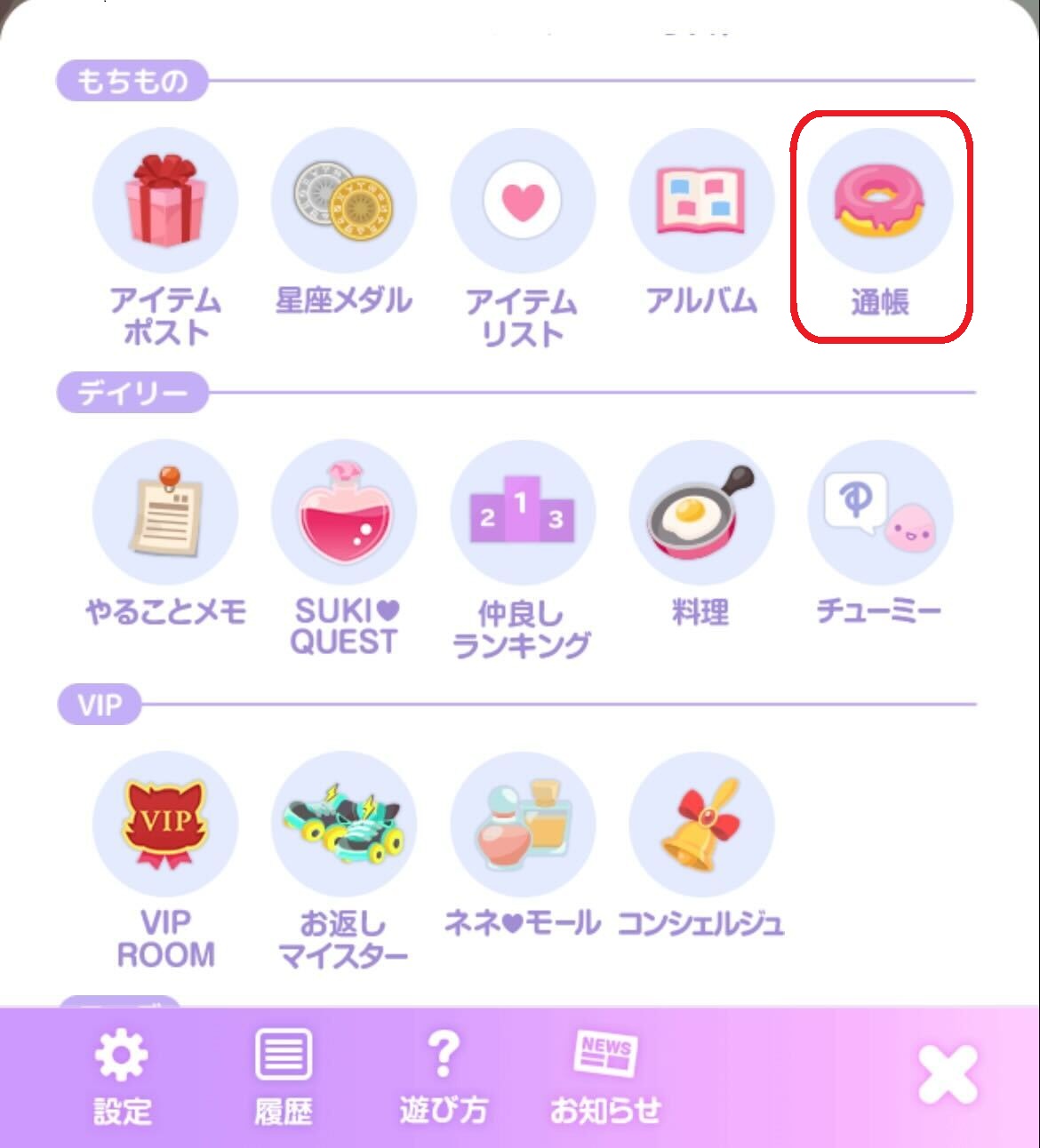Open 履歴 history

tap(283, 1075)
